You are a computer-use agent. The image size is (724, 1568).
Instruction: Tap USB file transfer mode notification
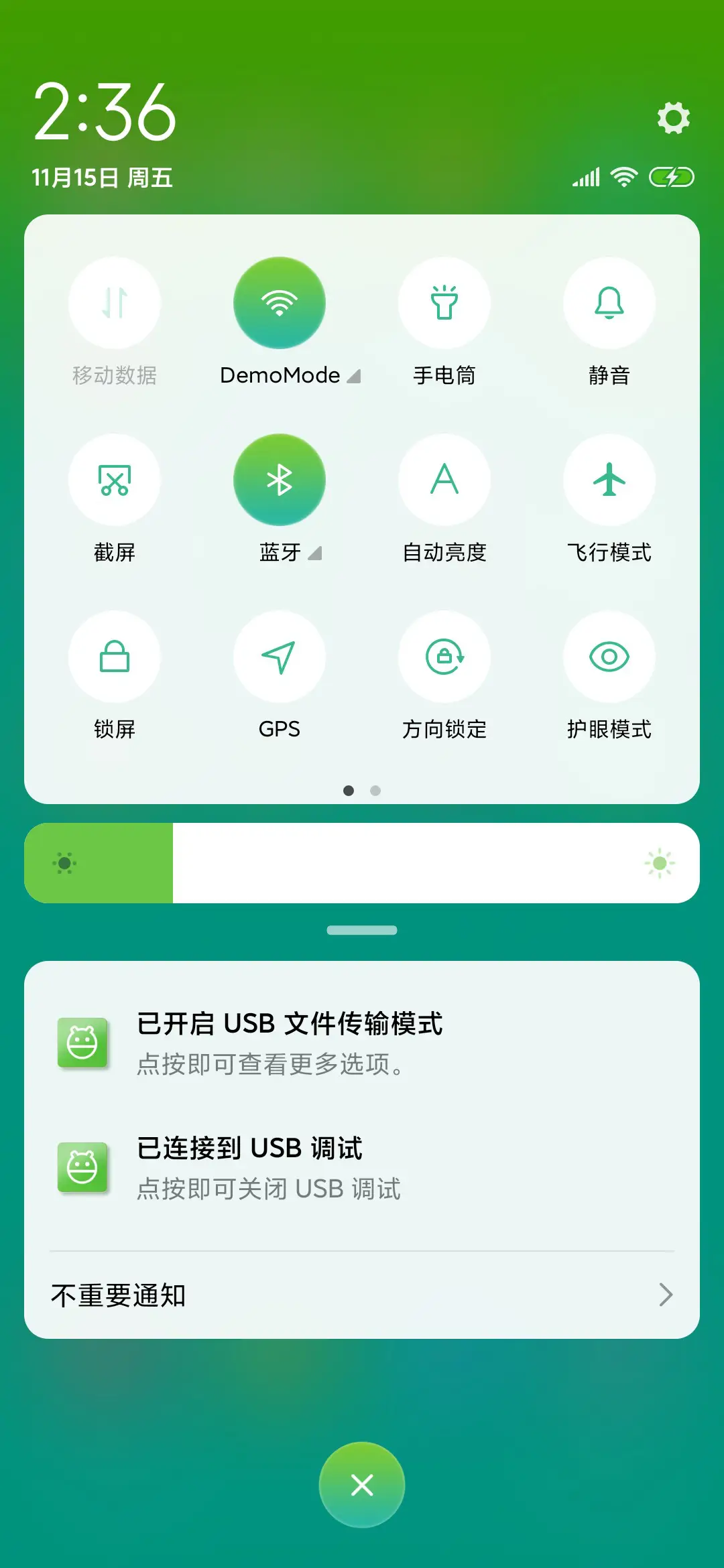362,1043
